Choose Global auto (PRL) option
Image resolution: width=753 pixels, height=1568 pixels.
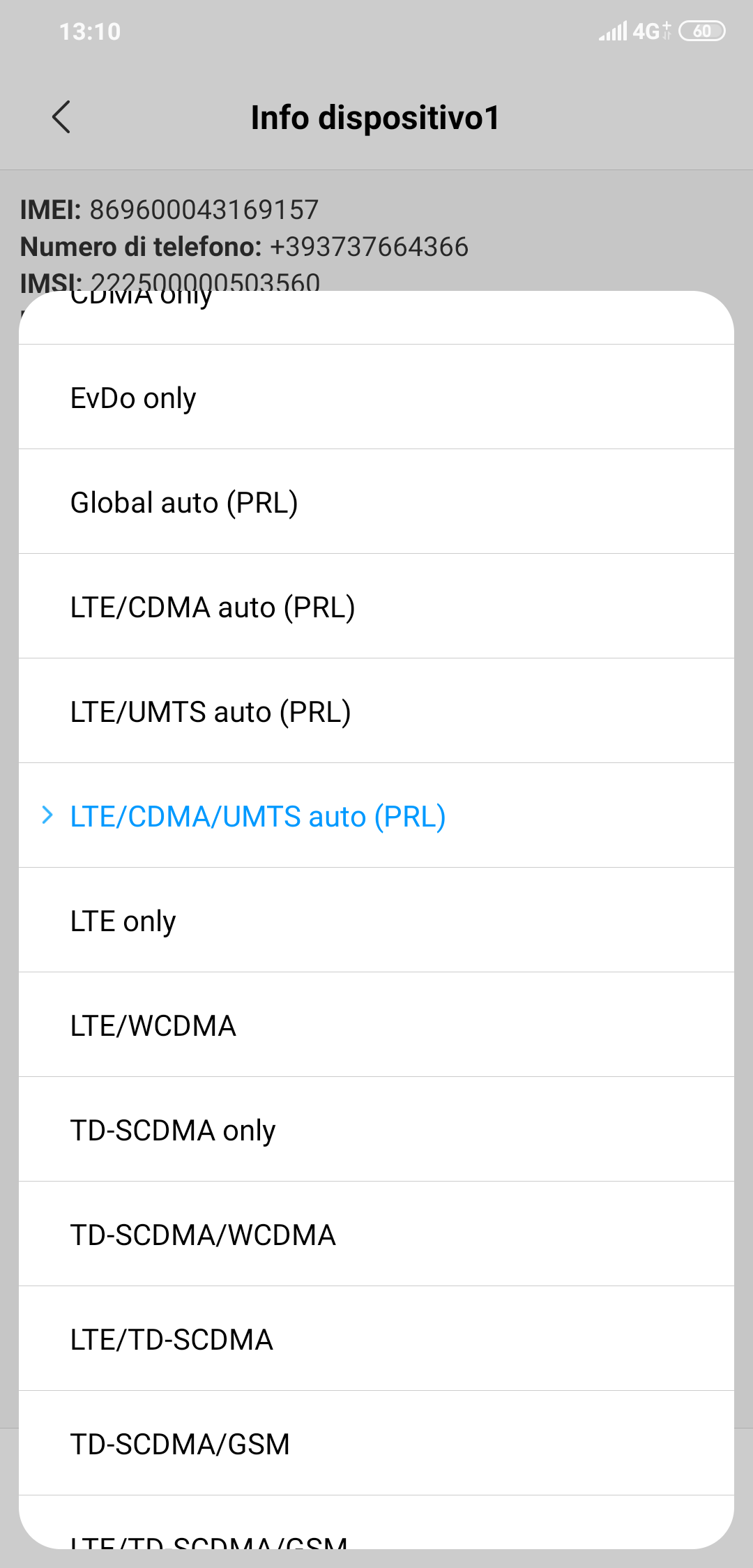click(x=376, y=502)
